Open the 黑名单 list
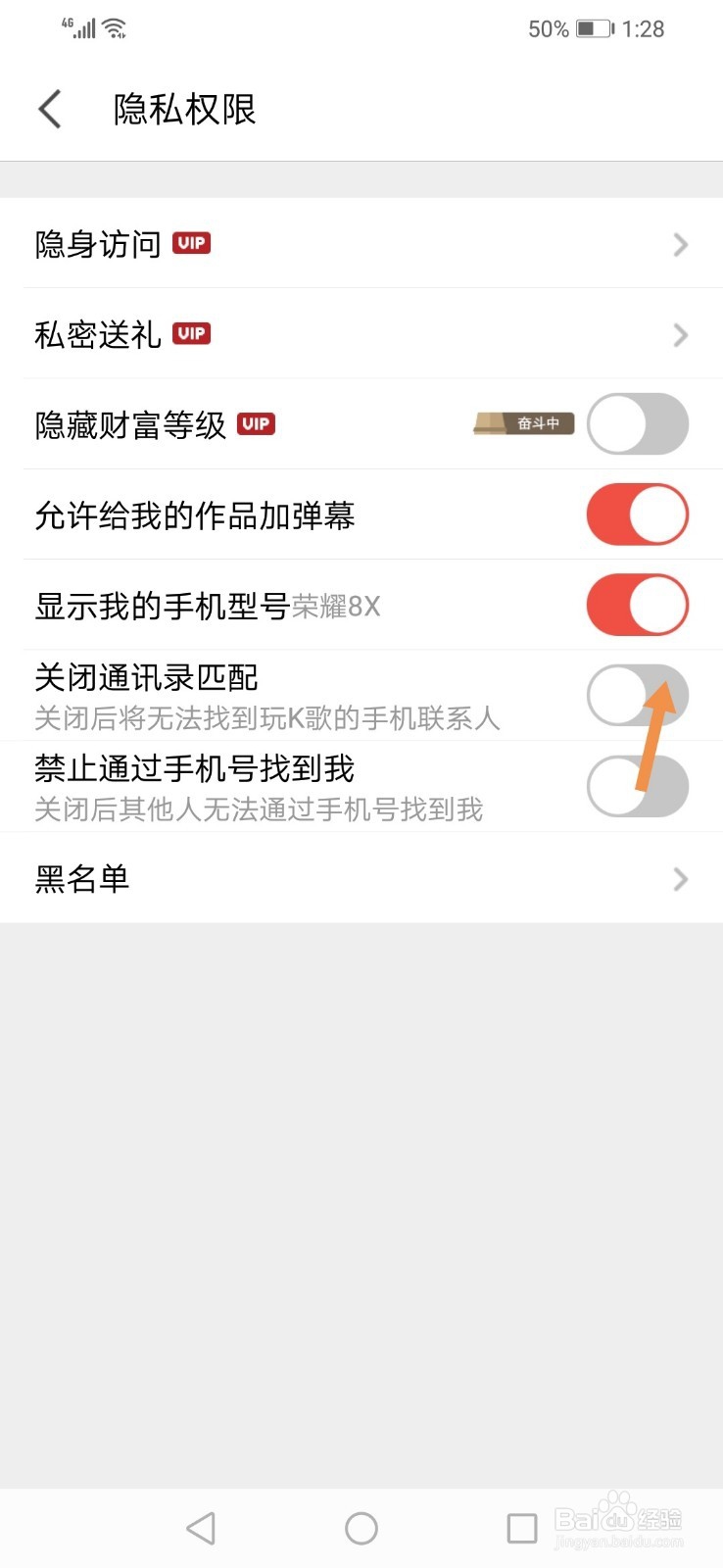Screen dimensions: 723x1568 pyautogui.click(x=361, y=878)
